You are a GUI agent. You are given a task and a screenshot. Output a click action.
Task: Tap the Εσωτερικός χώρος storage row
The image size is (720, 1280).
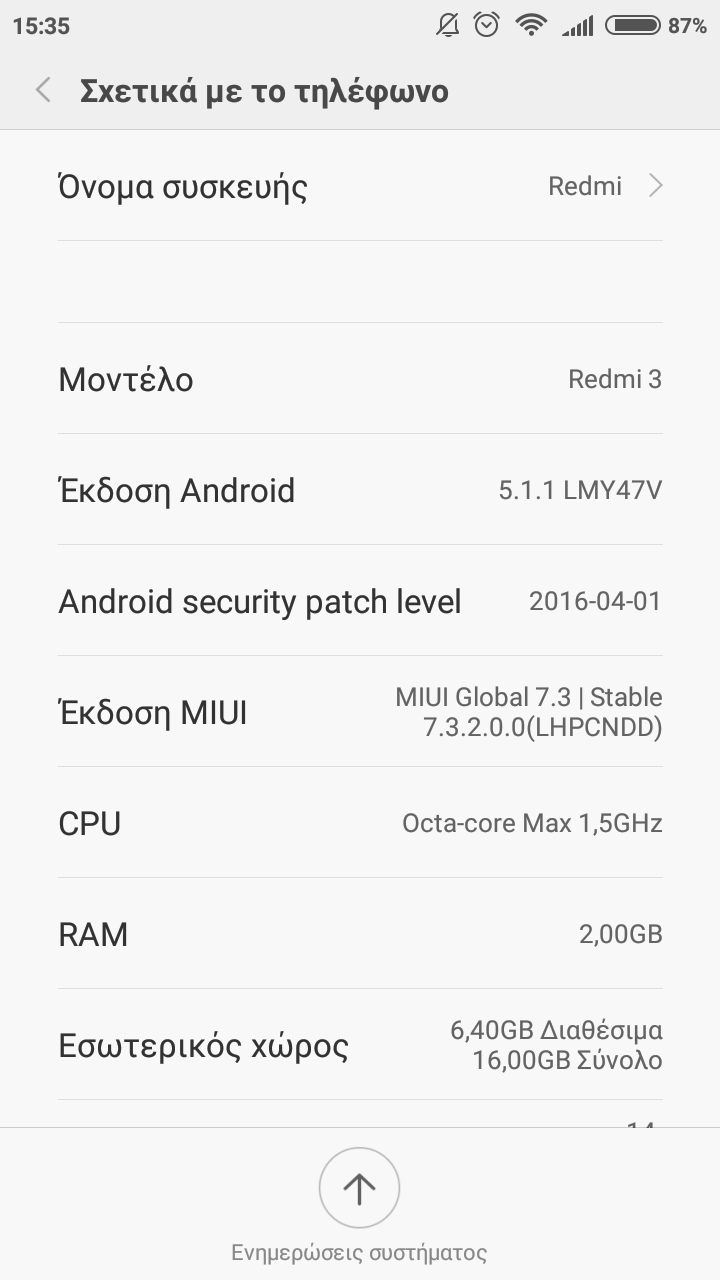pos(360,1046)
